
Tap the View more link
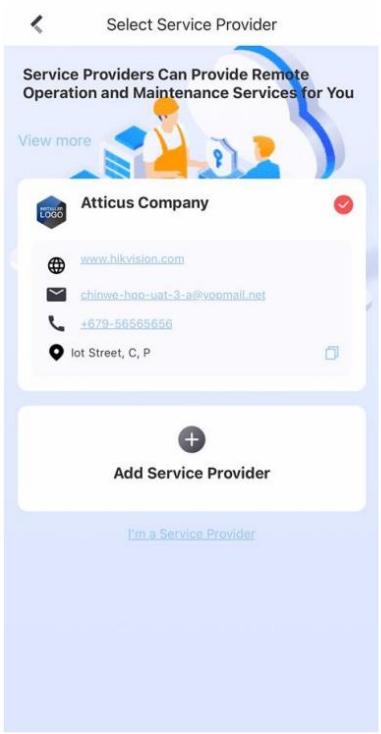(55, 140)
